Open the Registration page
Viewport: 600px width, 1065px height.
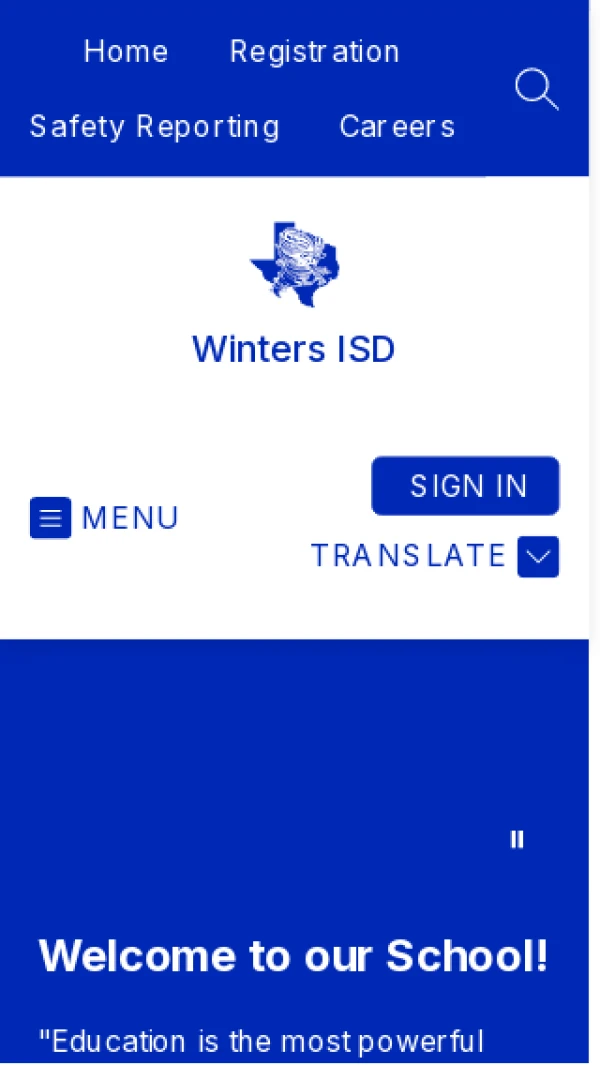(314, 52)
